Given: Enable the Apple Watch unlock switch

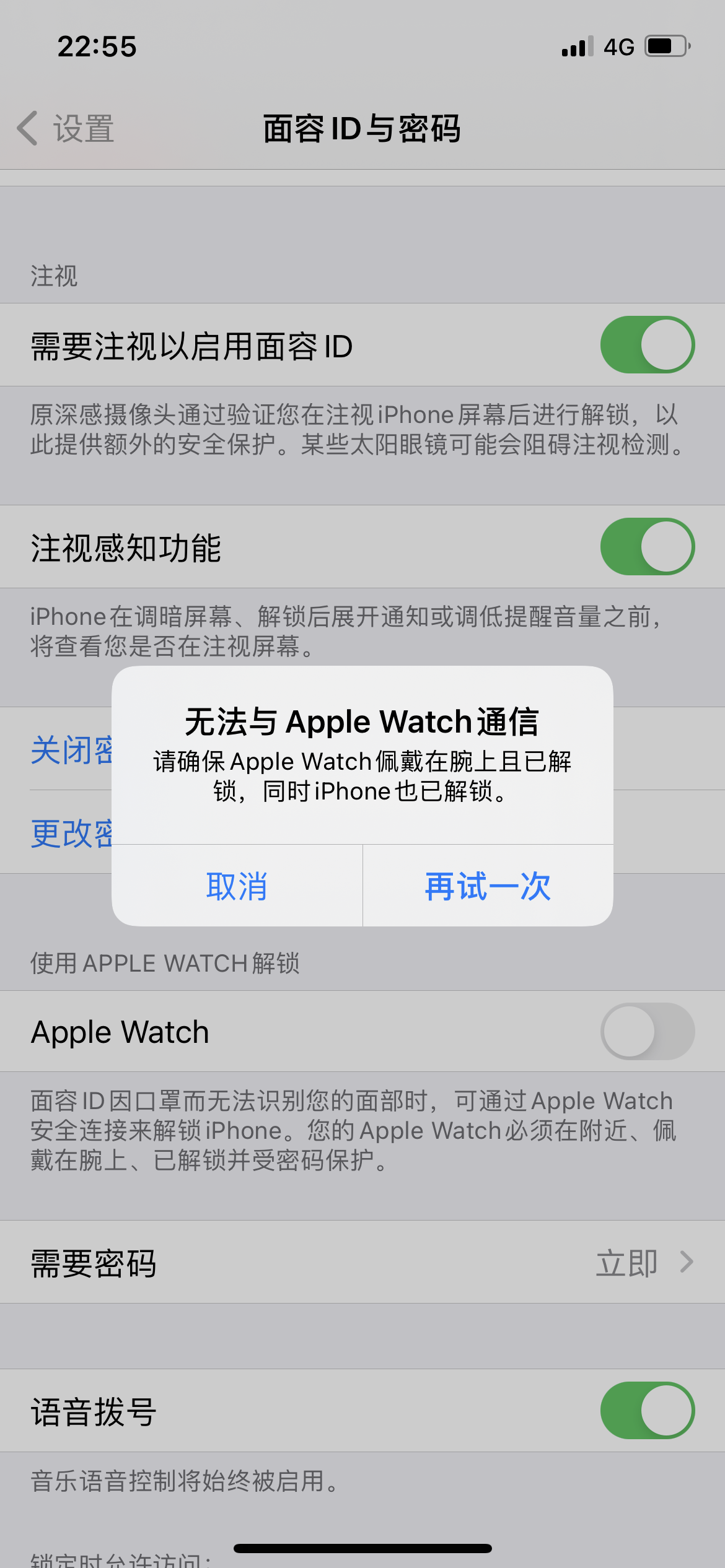Looking at the screenshot, I should (x=647, y=1032).
